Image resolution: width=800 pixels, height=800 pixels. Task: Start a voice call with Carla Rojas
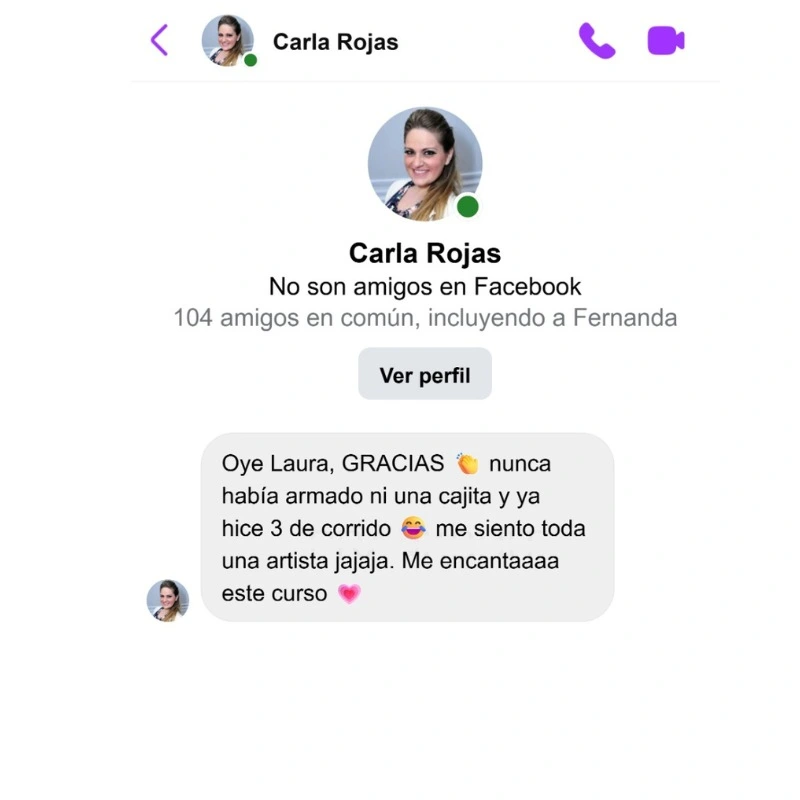click(597, 41)
